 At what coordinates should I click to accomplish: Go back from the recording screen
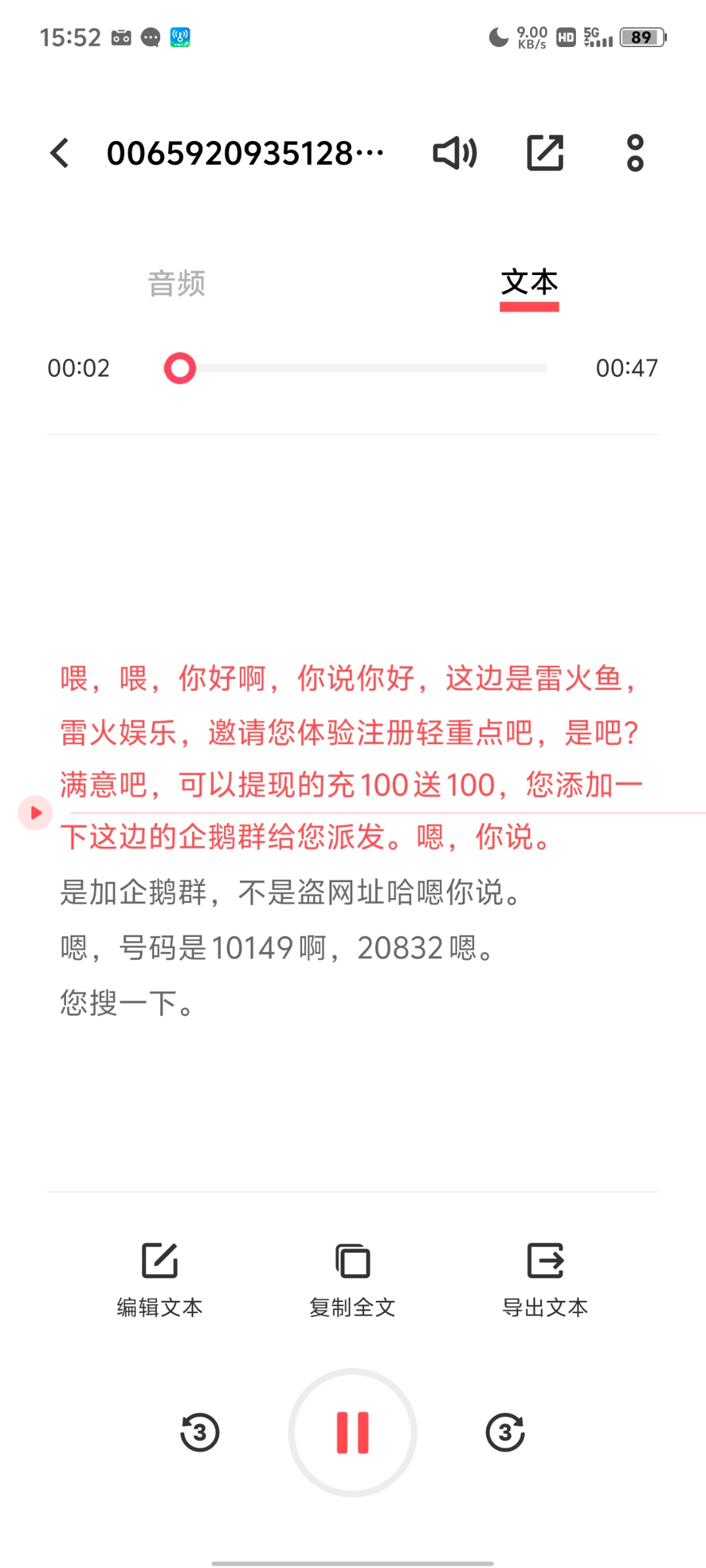(60, 154)
